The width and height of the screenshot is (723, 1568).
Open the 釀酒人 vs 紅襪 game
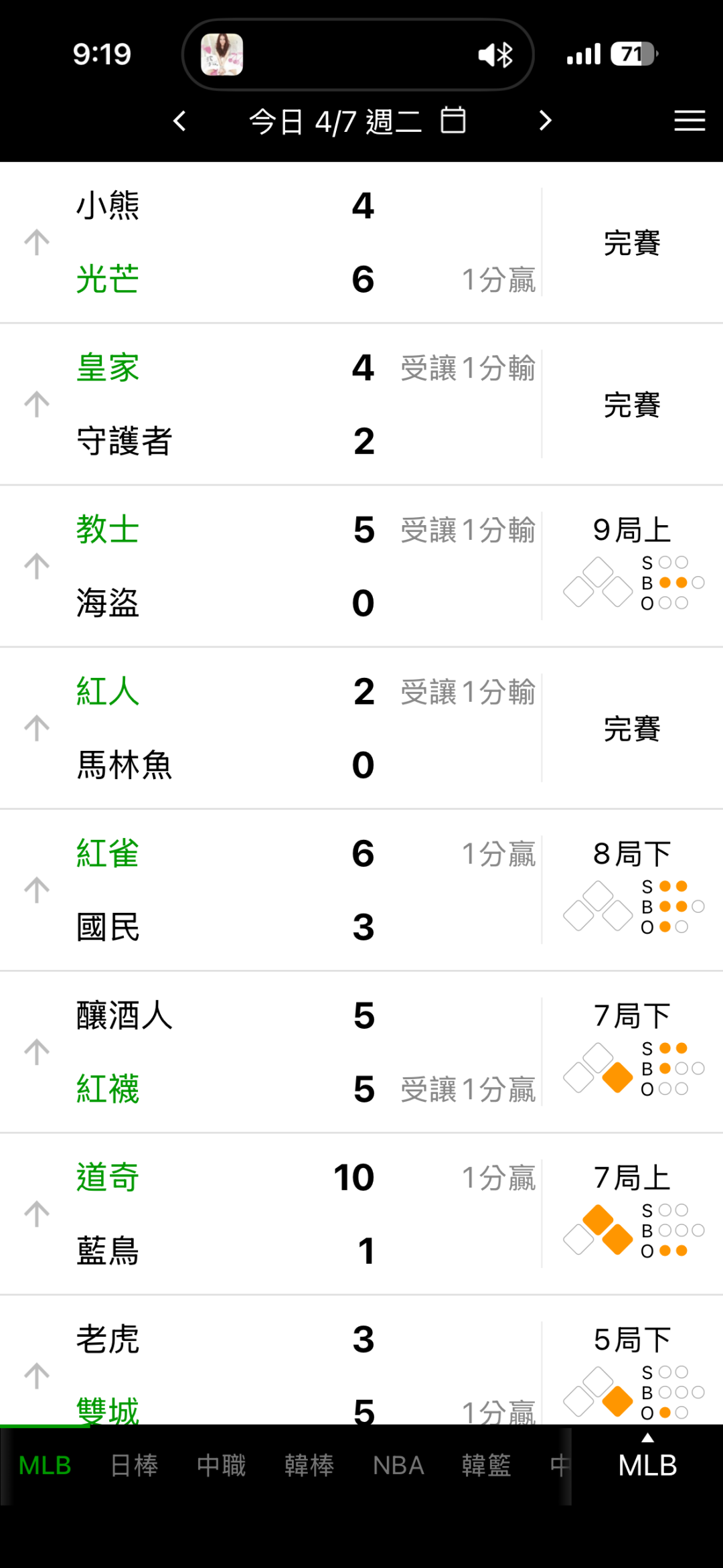coord(301,1052)
